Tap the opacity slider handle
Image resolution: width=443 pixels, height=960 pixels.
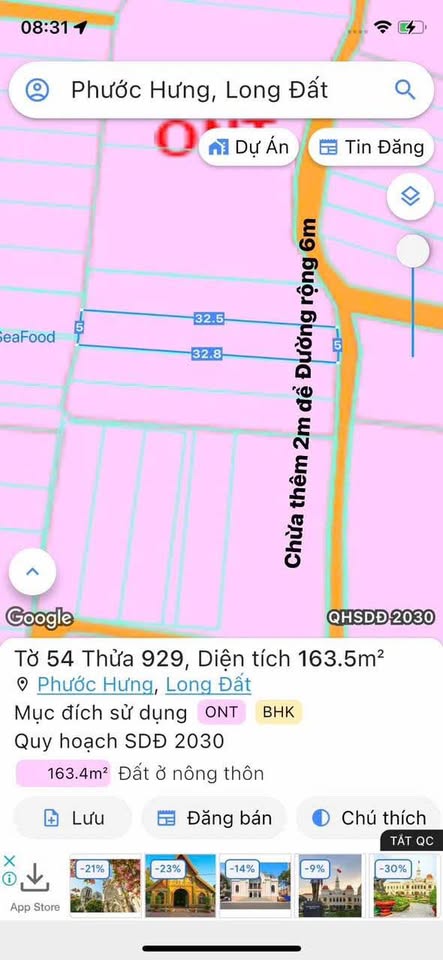413,251
